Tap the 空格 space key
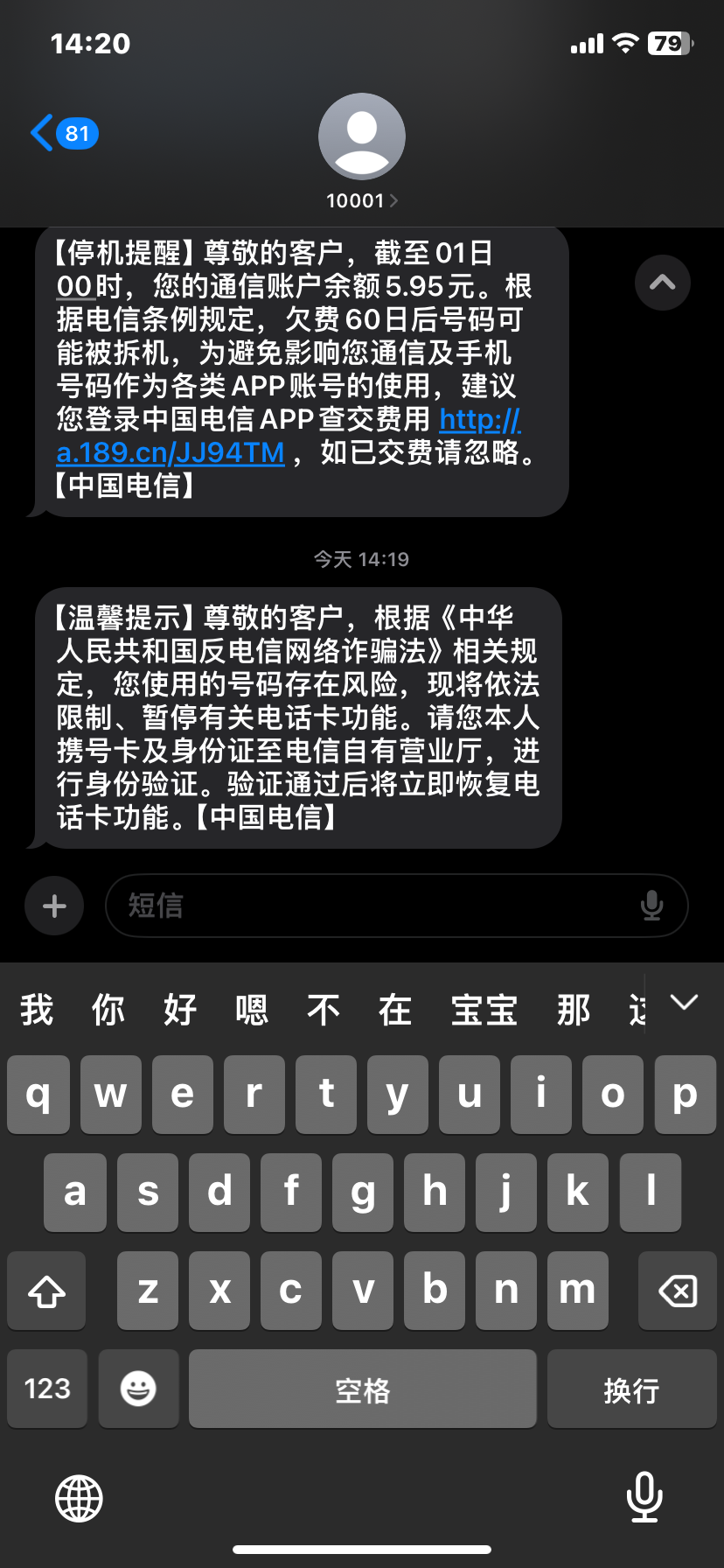Image resolution: width=724 pixels, height=1568 pixels. 362,1389
